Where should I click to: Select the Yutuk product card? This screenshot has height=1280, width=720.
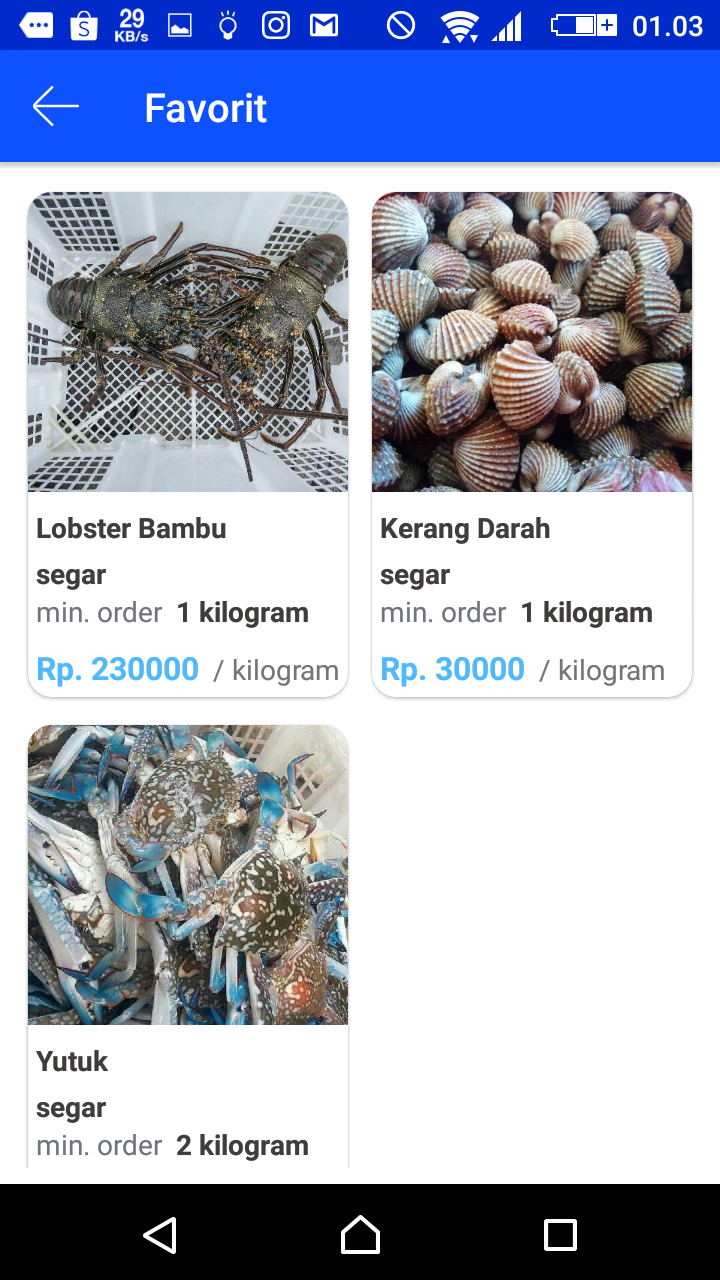click(x=188, y=944)
